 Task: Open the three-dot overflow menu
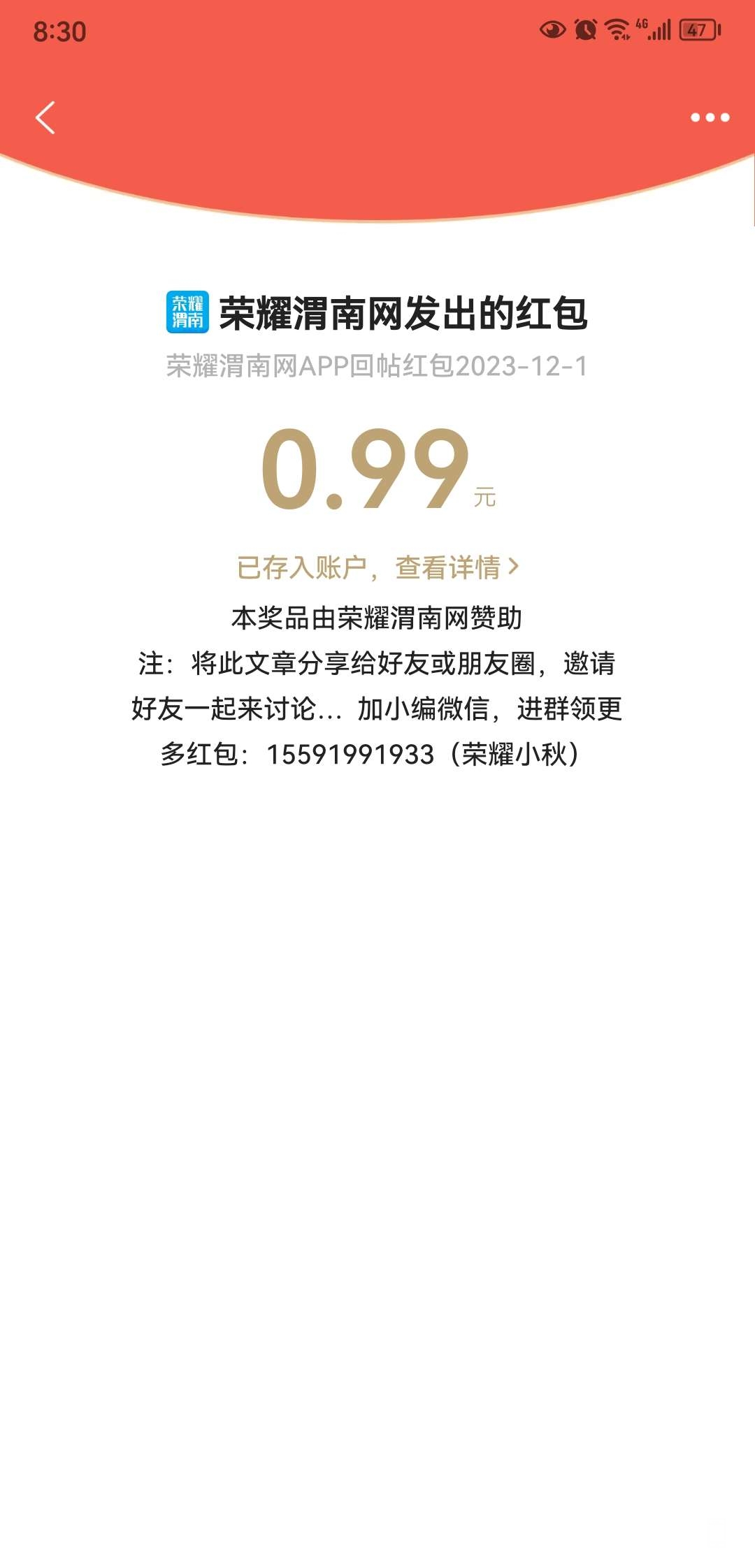point(710,117)
